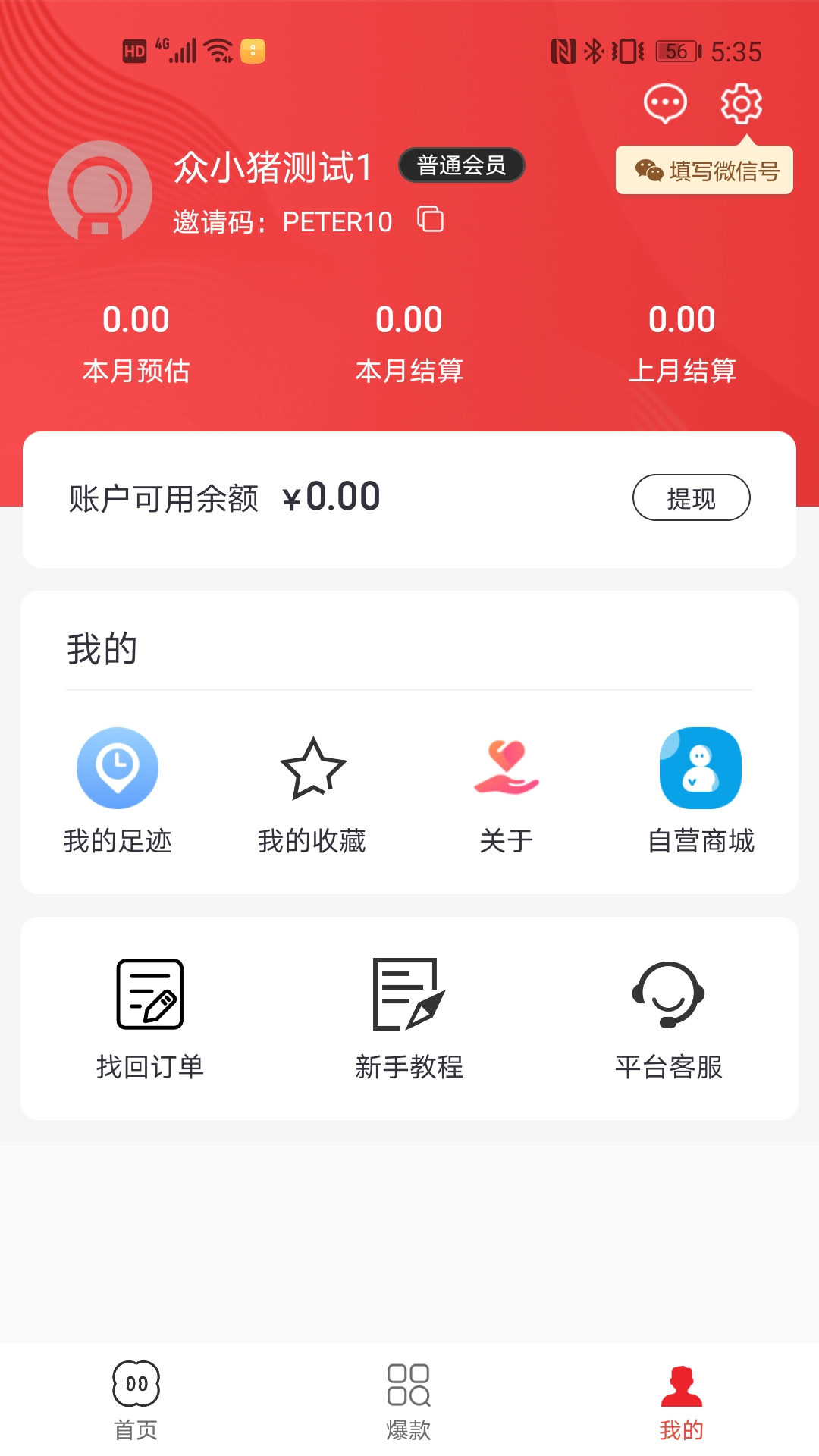Select the 我的 tab
Viewport: 819px width, 1456px height.
tap(681, 1400)
